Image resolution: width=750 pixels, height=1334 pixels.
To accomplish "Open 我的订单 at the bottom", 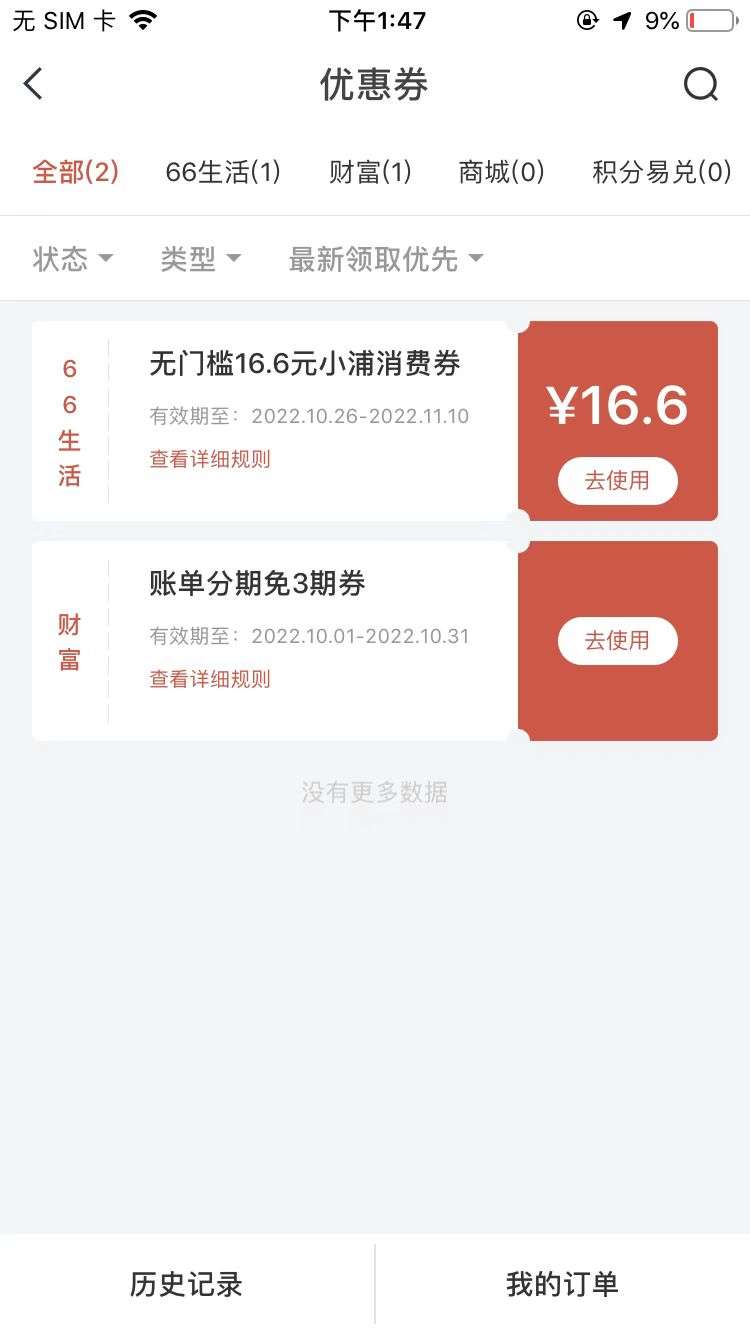I will point(563,1284).
